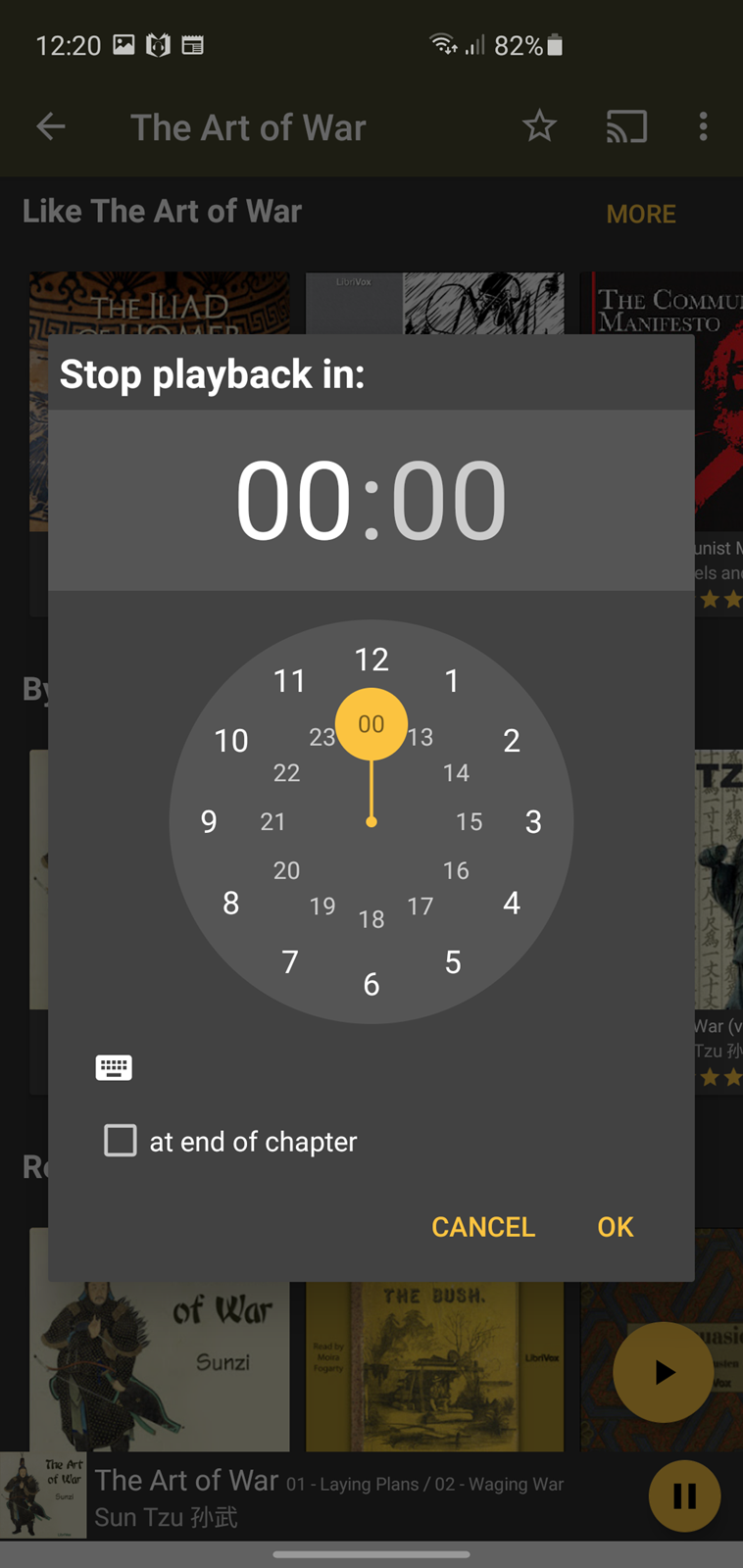Select hour 6 on the clock
This screenshot has width=743, height=1568.
371,984
